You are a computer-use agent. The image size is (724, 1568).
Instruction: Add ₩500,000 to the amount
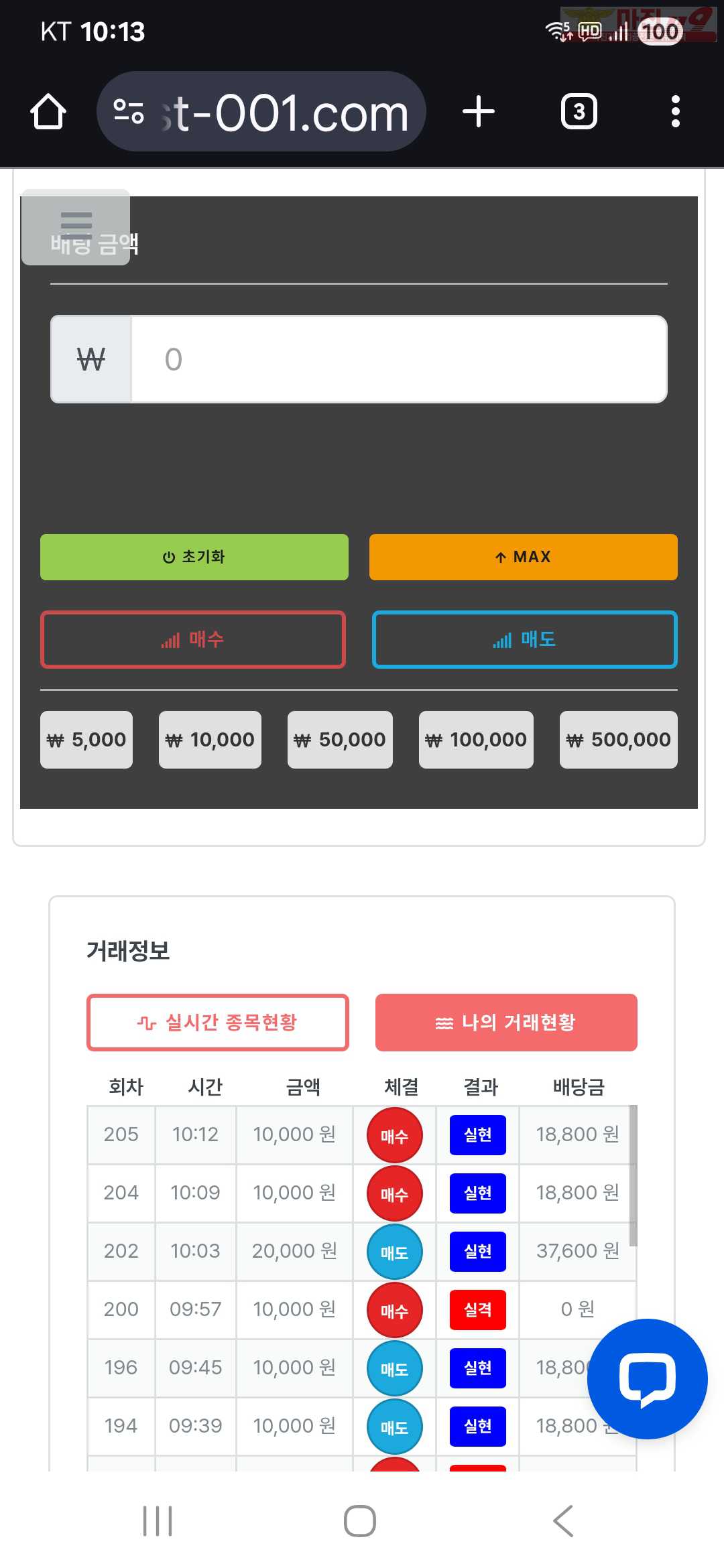(618, 740)
